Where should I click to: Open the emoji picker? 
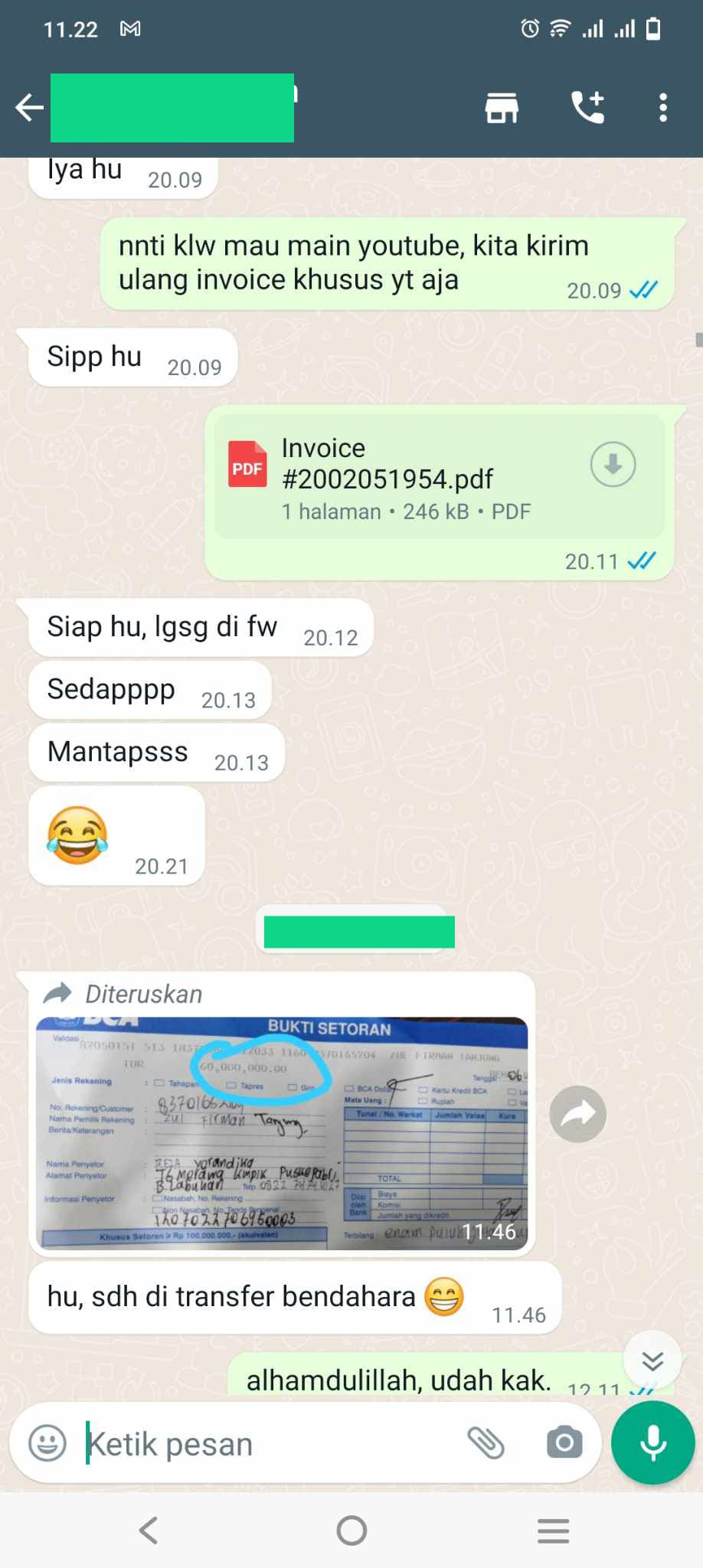pos(47,1443)
